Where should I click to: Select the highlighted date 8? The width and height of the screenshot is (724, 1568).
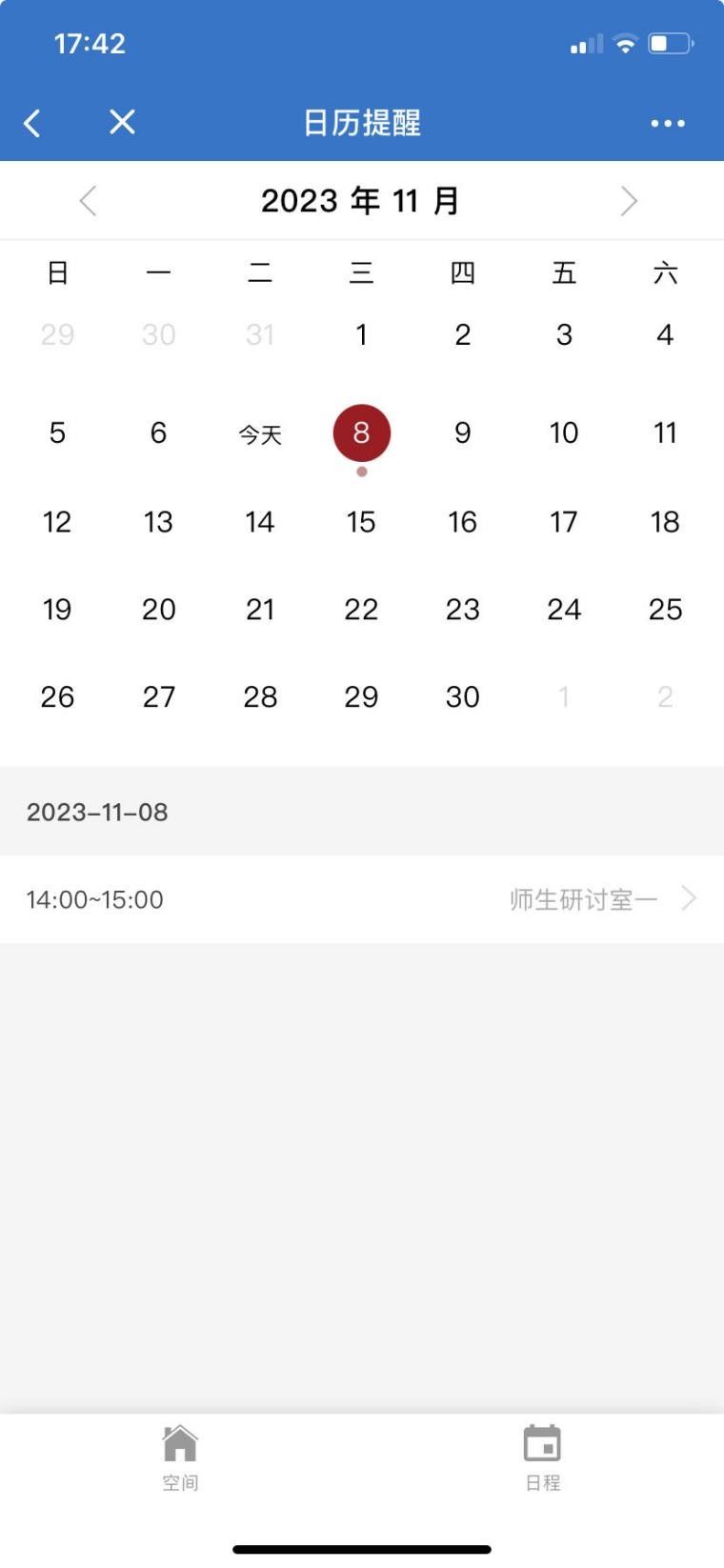362,433
